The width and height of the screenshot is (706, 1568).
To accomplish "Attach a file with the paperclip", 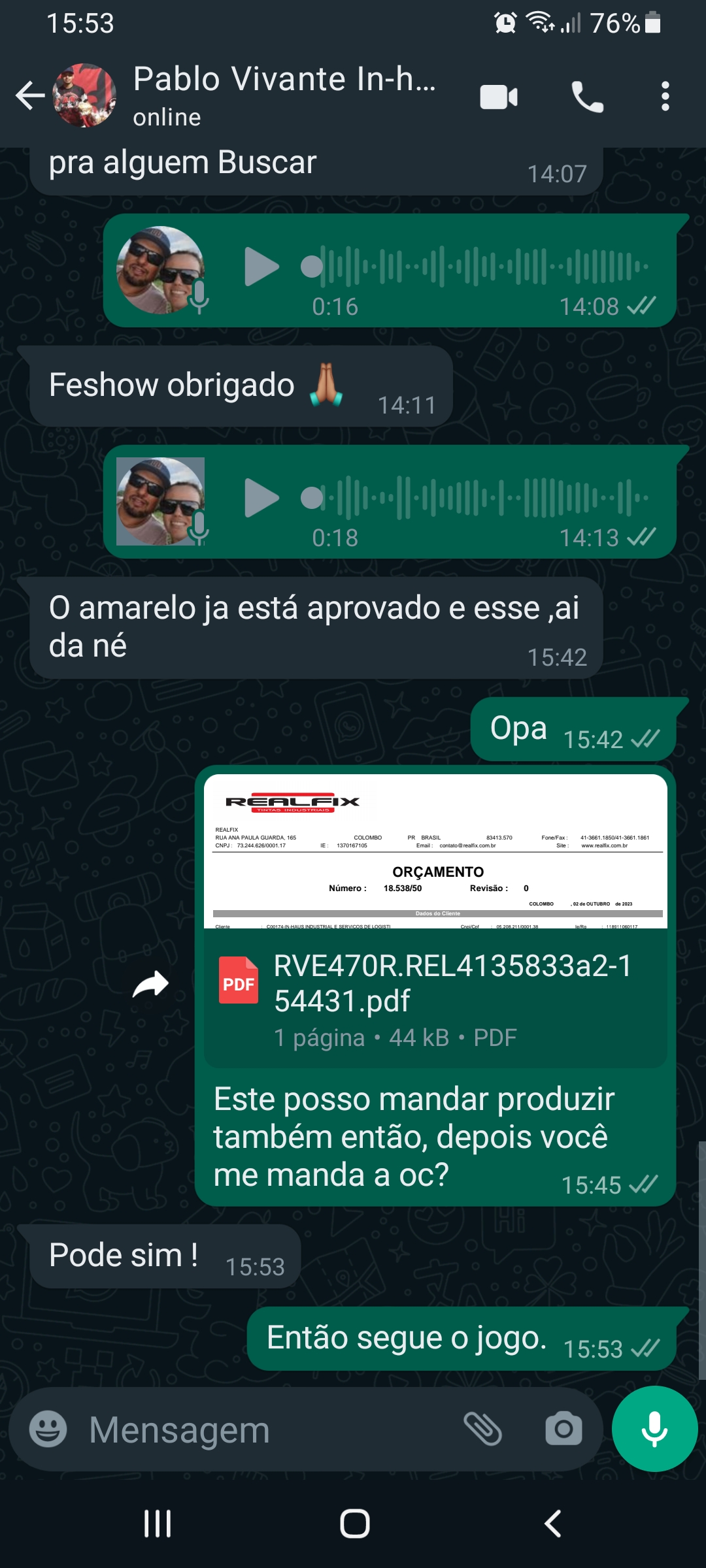I will [x=482, y=1429].
